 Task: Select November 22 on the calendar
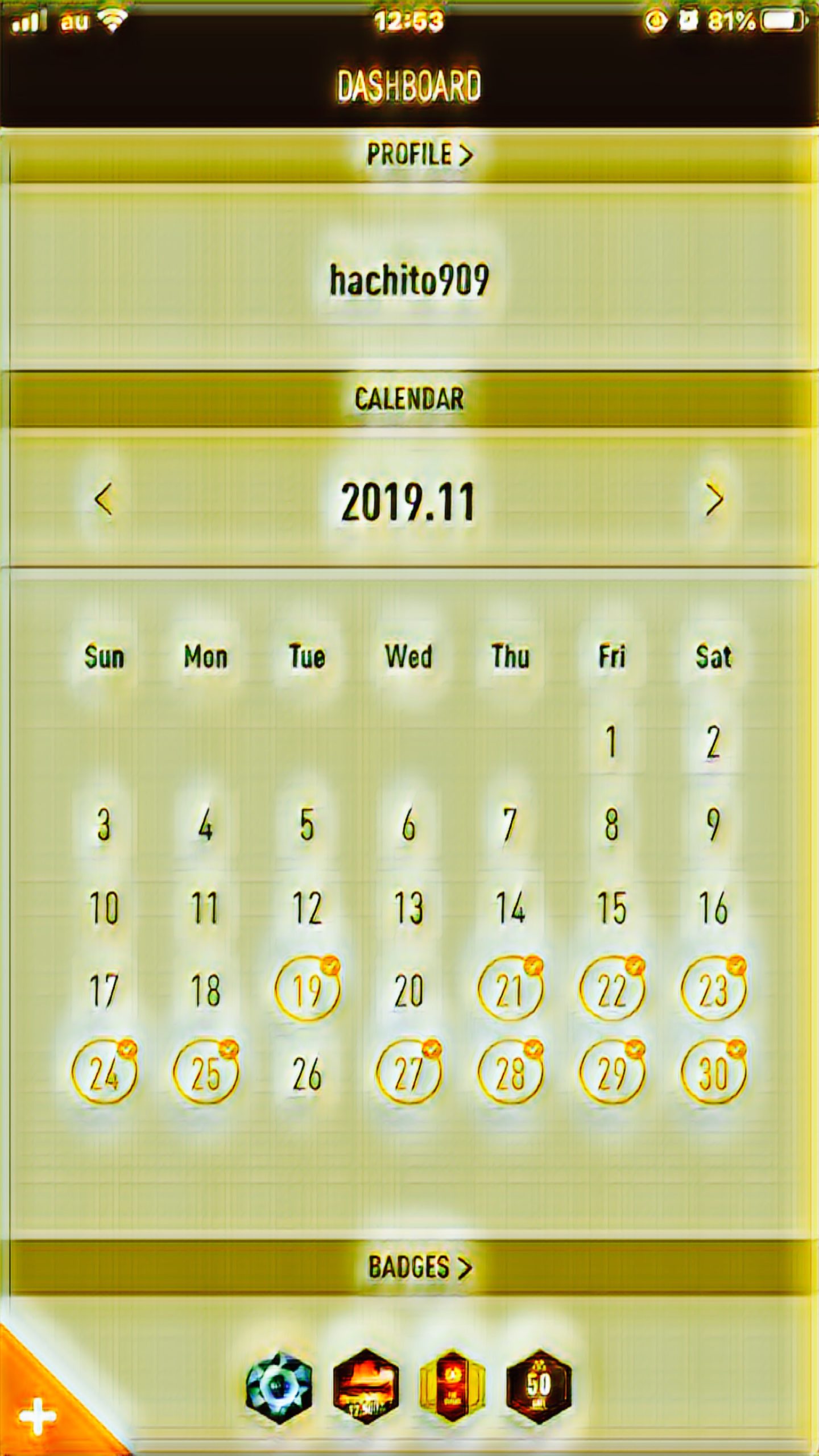click(x=611, y=990)
